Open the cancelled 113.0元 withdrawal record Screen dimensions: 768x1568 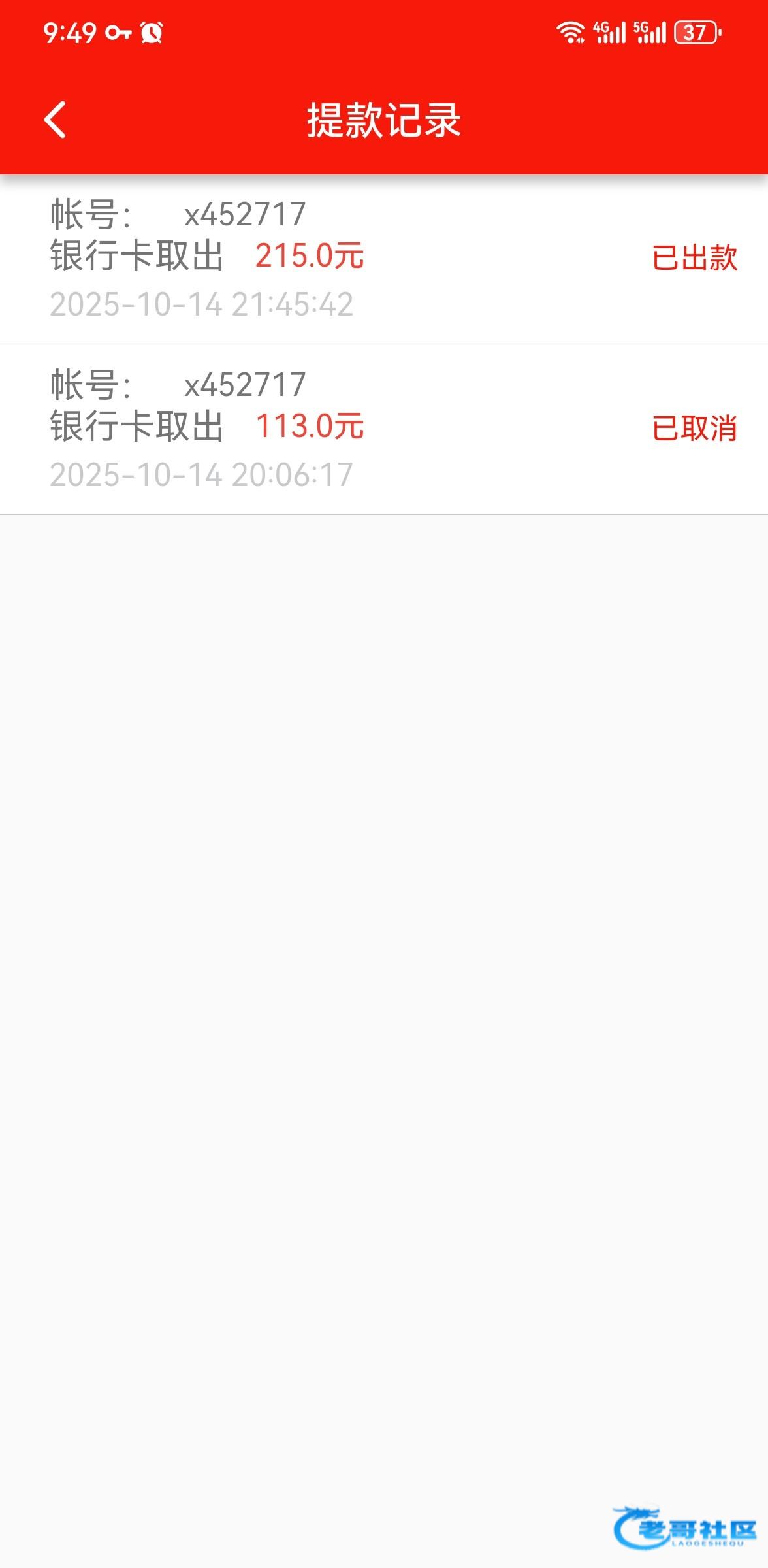pyautogui.click(x=383, y=429)
